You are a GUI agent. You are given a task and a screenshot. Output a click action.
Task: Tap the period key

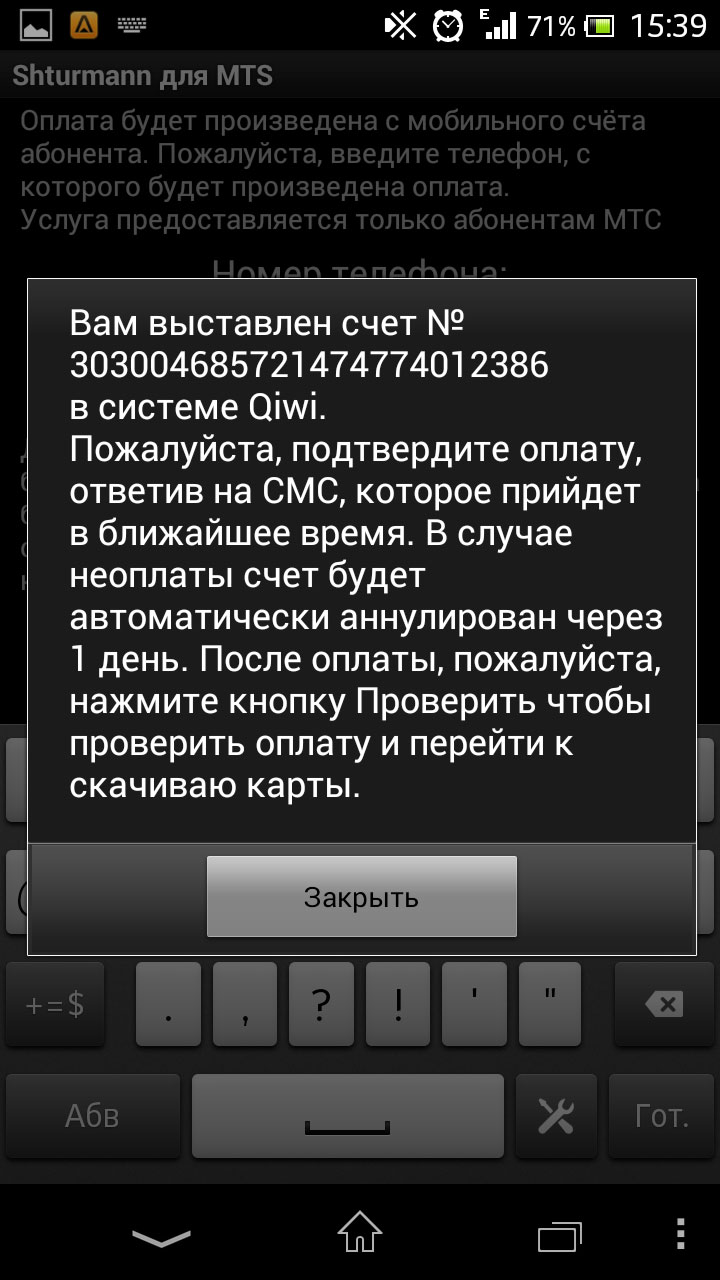point(168,1005)
